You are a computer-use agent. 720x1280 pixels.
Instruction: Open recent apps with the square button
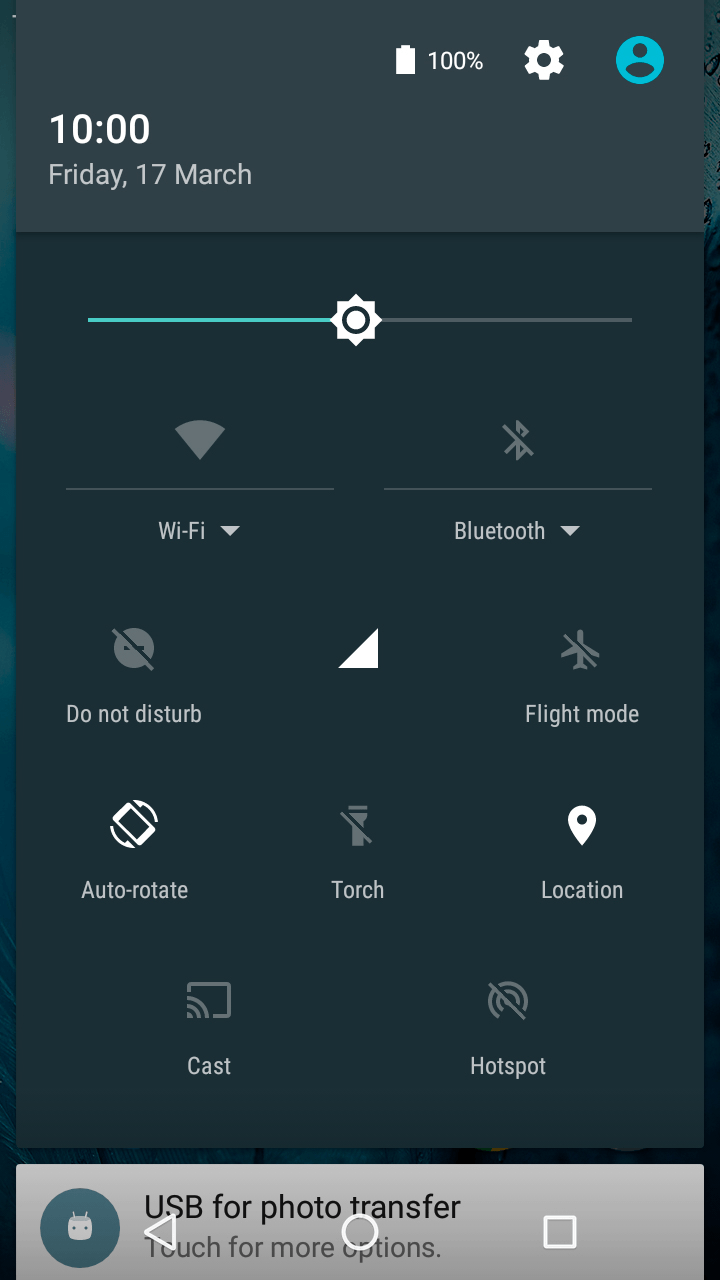pyautogui.click(x=559, y=1232)
